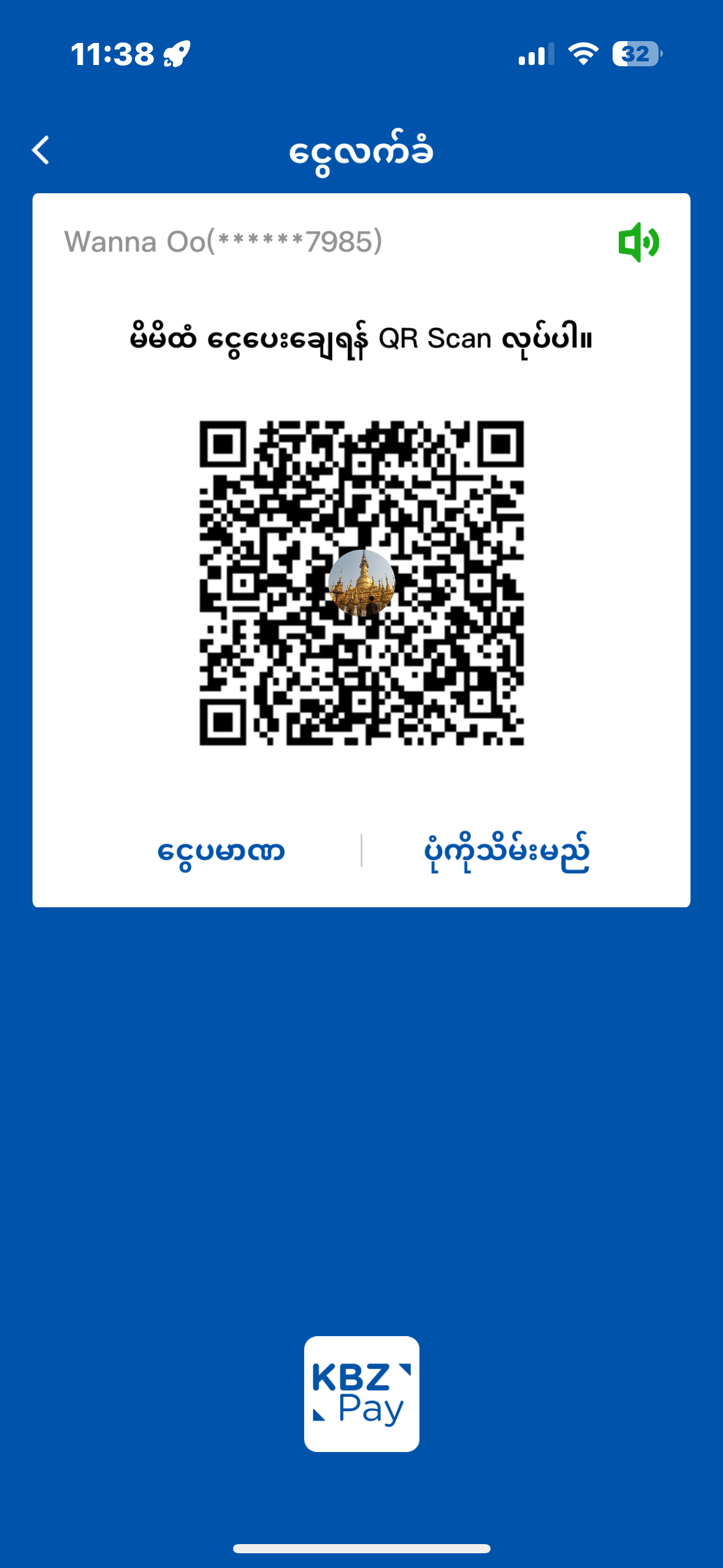Tap ငွေပမာဏ to set the amount
Image resolution: width=723 pixels, height=1568 pixels.
[221, 851]
